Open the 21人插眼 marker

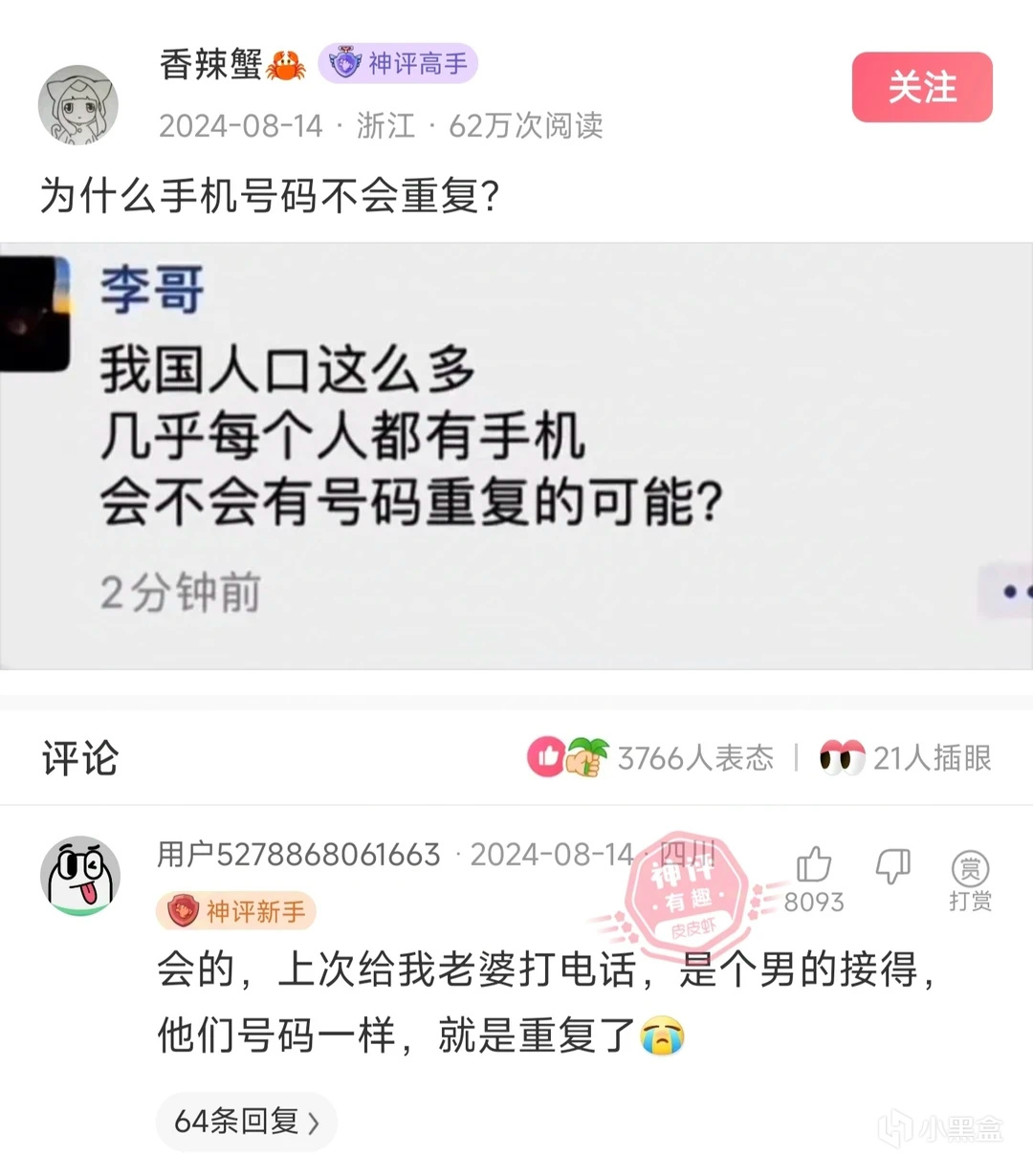click(x=906, y=758)
